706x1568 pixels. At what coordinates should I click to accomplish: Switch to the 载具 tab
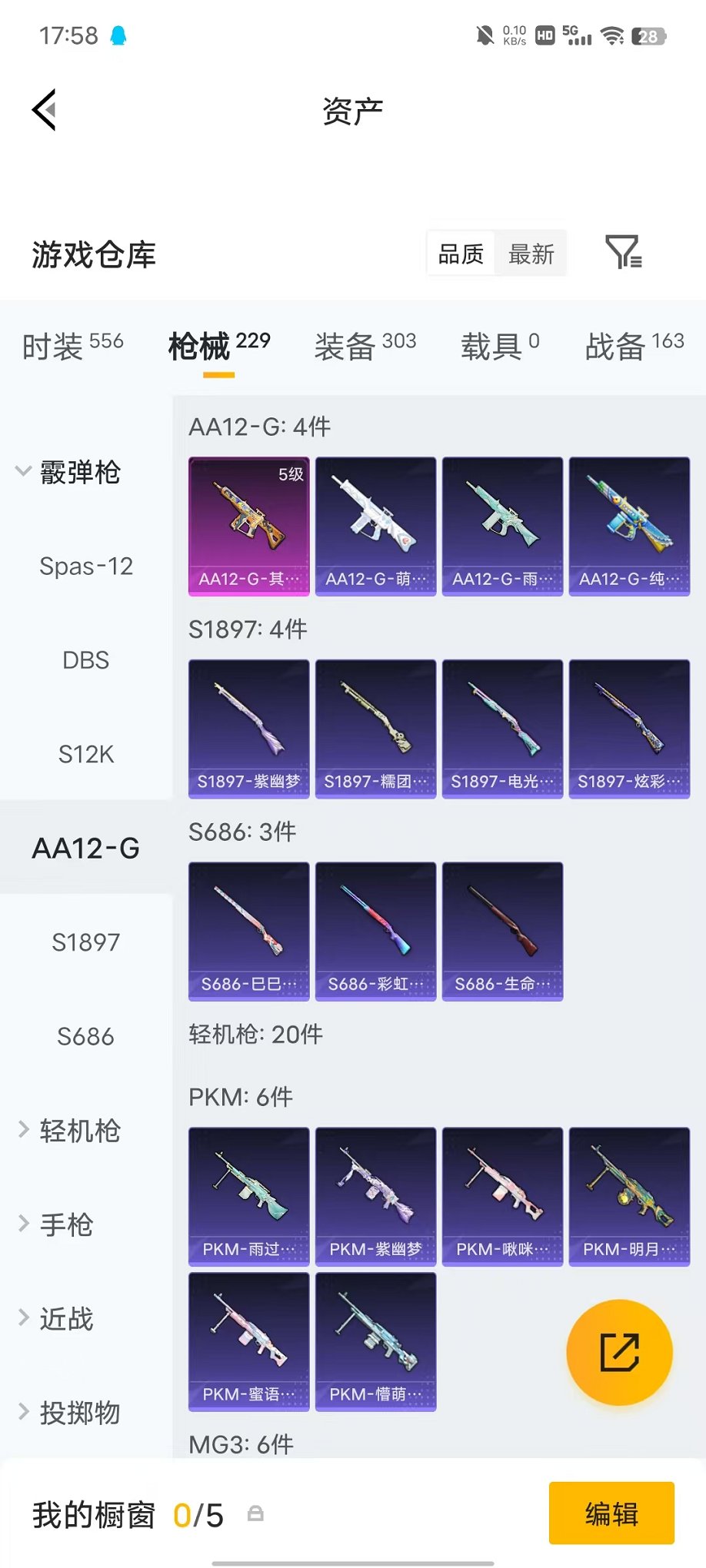(x=500, y=346)
